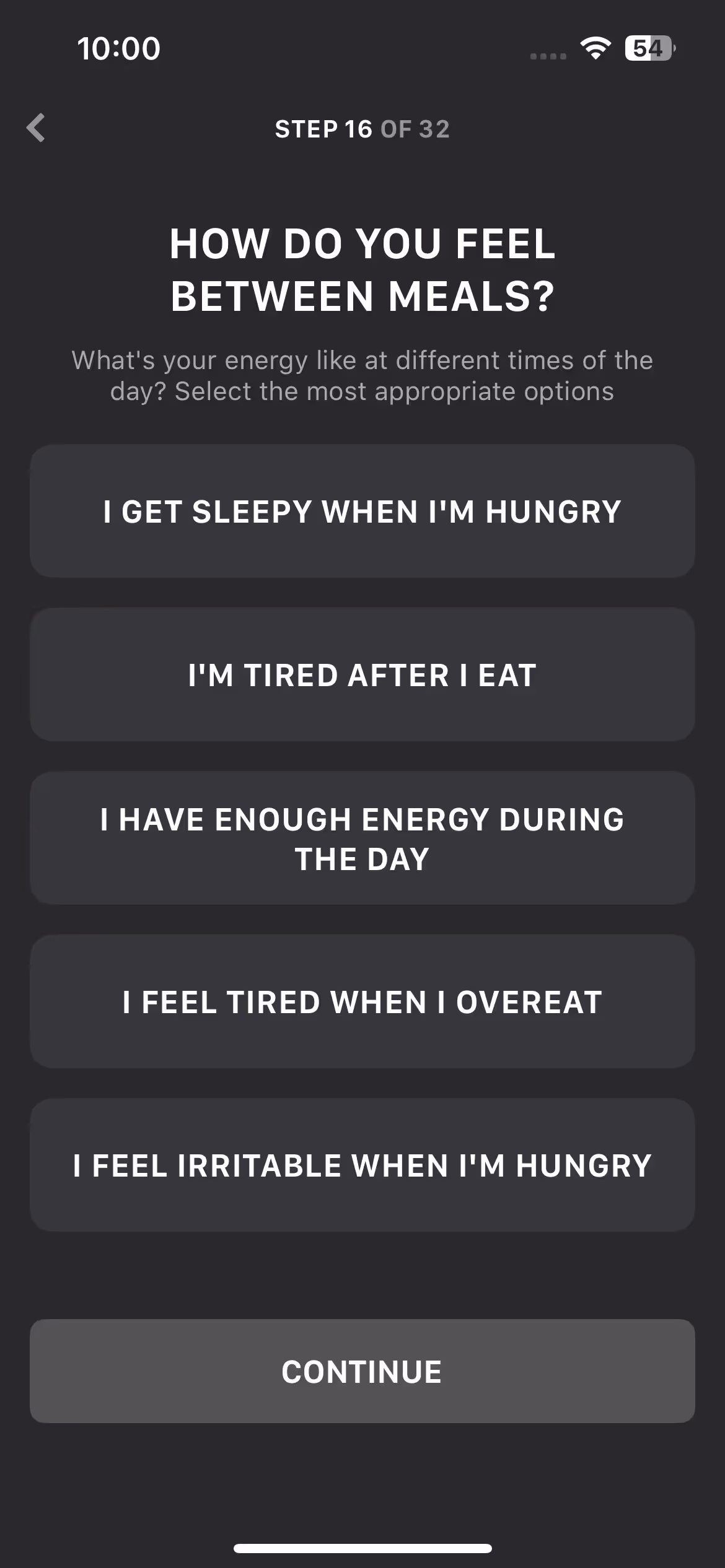Choose 'I'm tired after I eat'
Image resolution: width=725 pixels, height=1568 pixels.
click(x=362, y=675)
